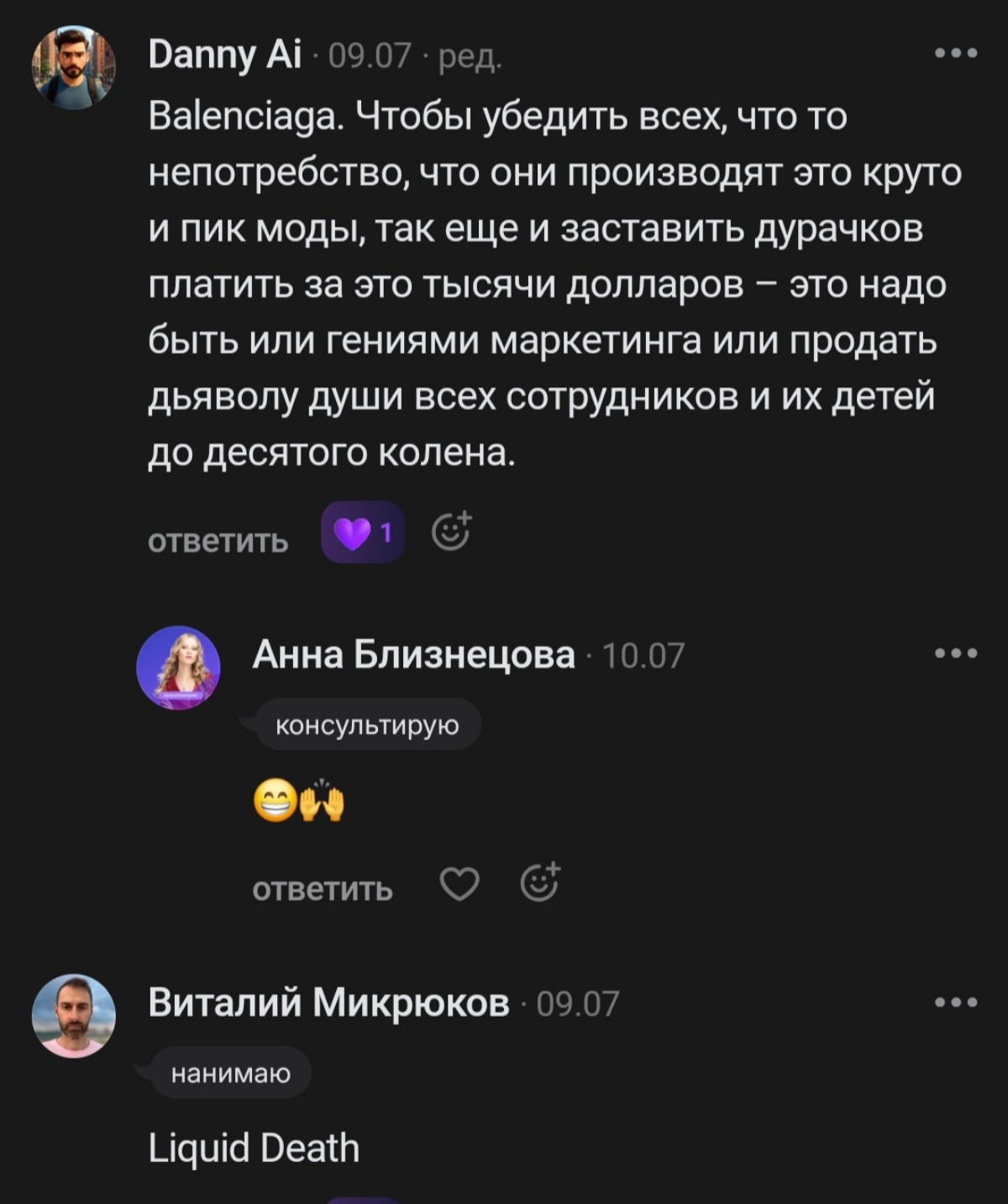Open the 'консультирую' tag chip

[365, 723]
